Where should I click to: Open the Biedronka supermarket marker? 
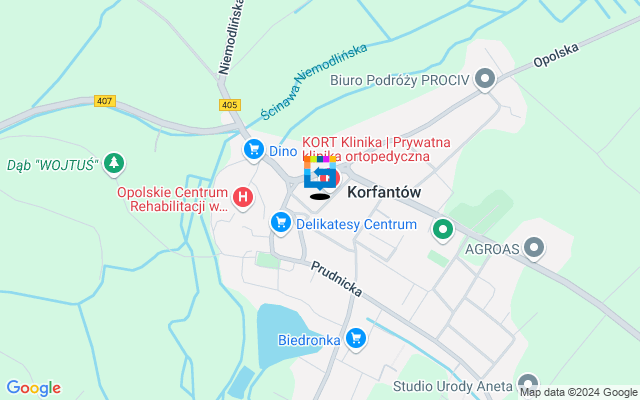pyautogui.click(x=356, y=339)
